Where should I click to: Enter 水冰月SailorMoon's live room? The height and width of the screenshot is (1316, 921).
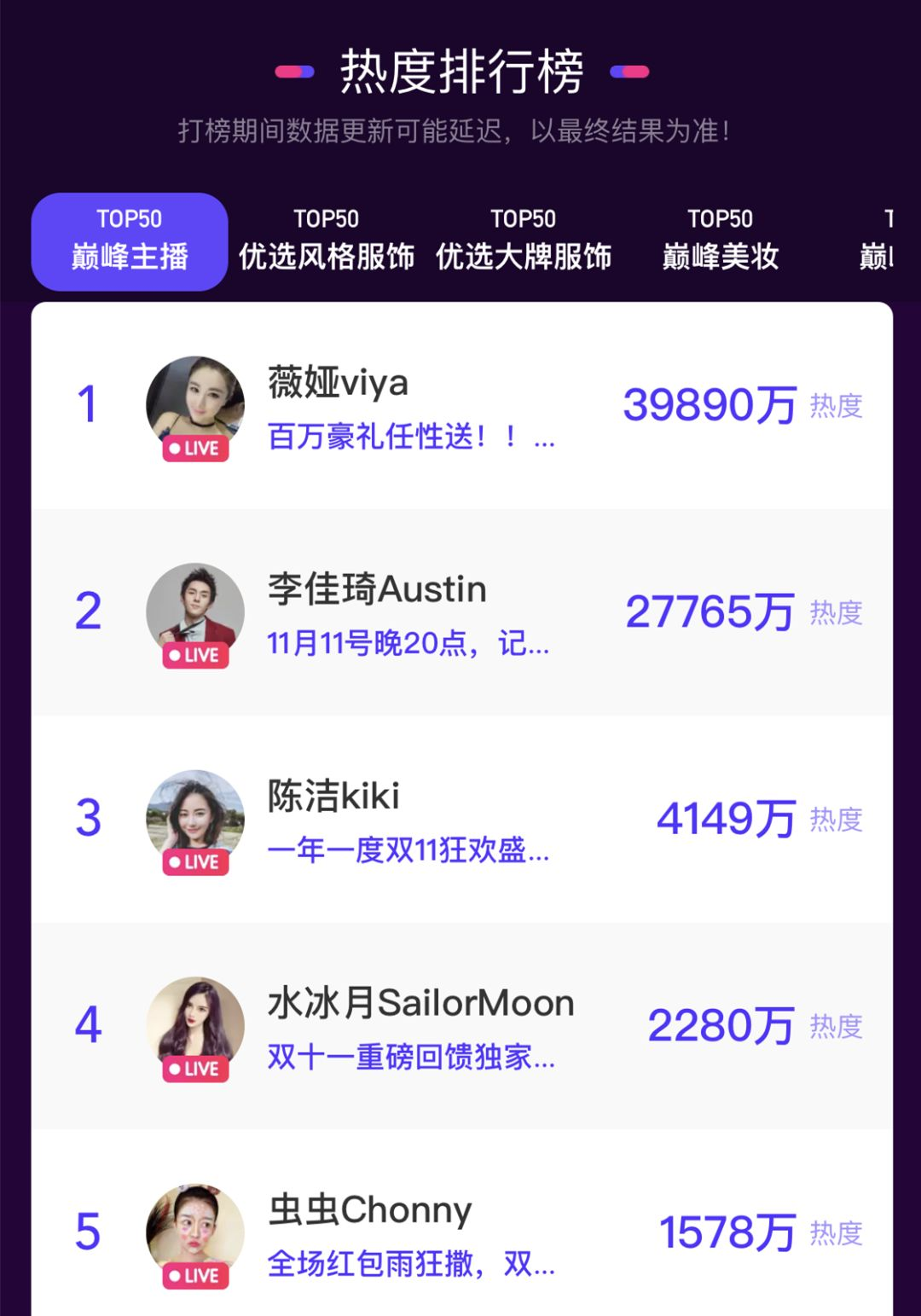(195, 1027)
